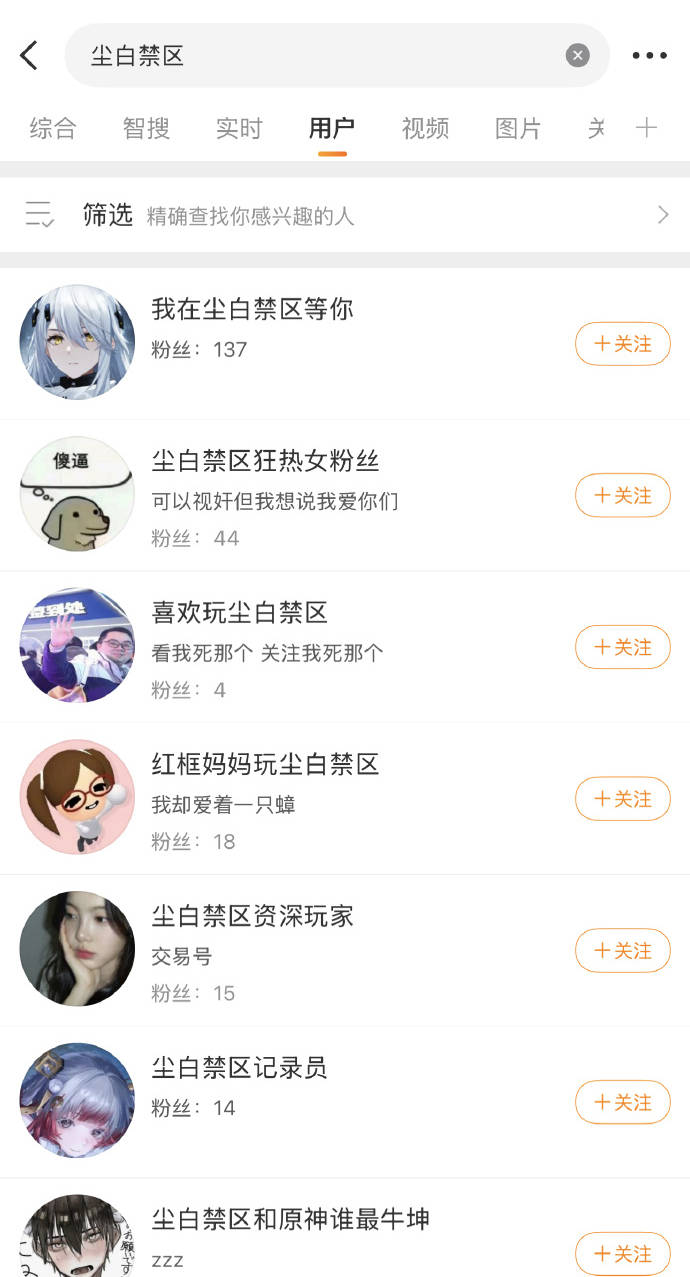Image resolution: width=690 pixels, height=1277 pixels.
Task: Open the profile of 尘白禁区和原神谁最牛坤
Action: (x=290, y=1220)
